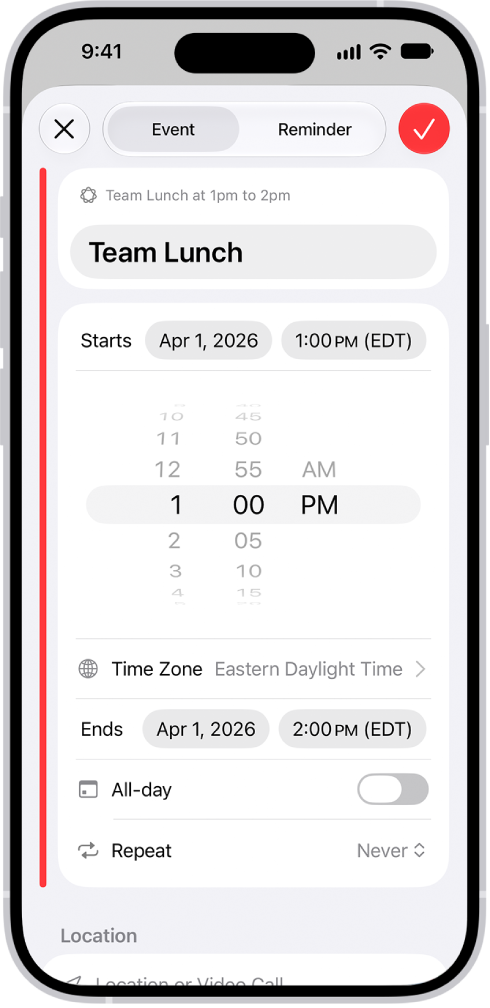
Task: Open the start date Apr 1, 2026
Action: coord(208,340)
